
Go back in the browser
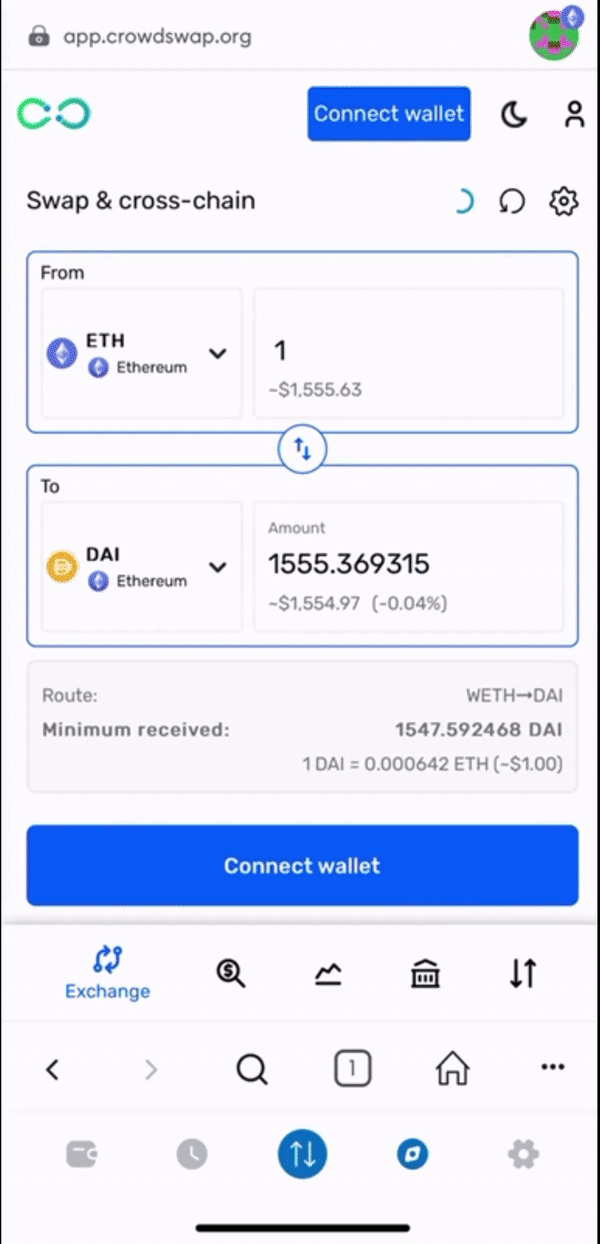(x=53, y=1070)
